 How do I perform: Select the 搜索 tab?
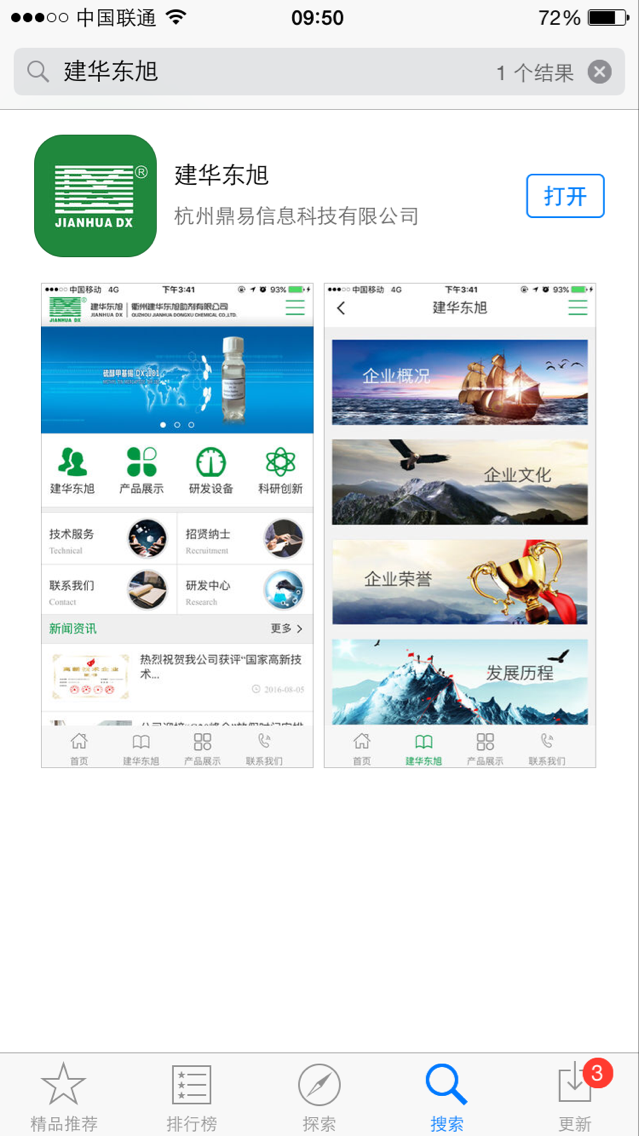click(447, 1097)
